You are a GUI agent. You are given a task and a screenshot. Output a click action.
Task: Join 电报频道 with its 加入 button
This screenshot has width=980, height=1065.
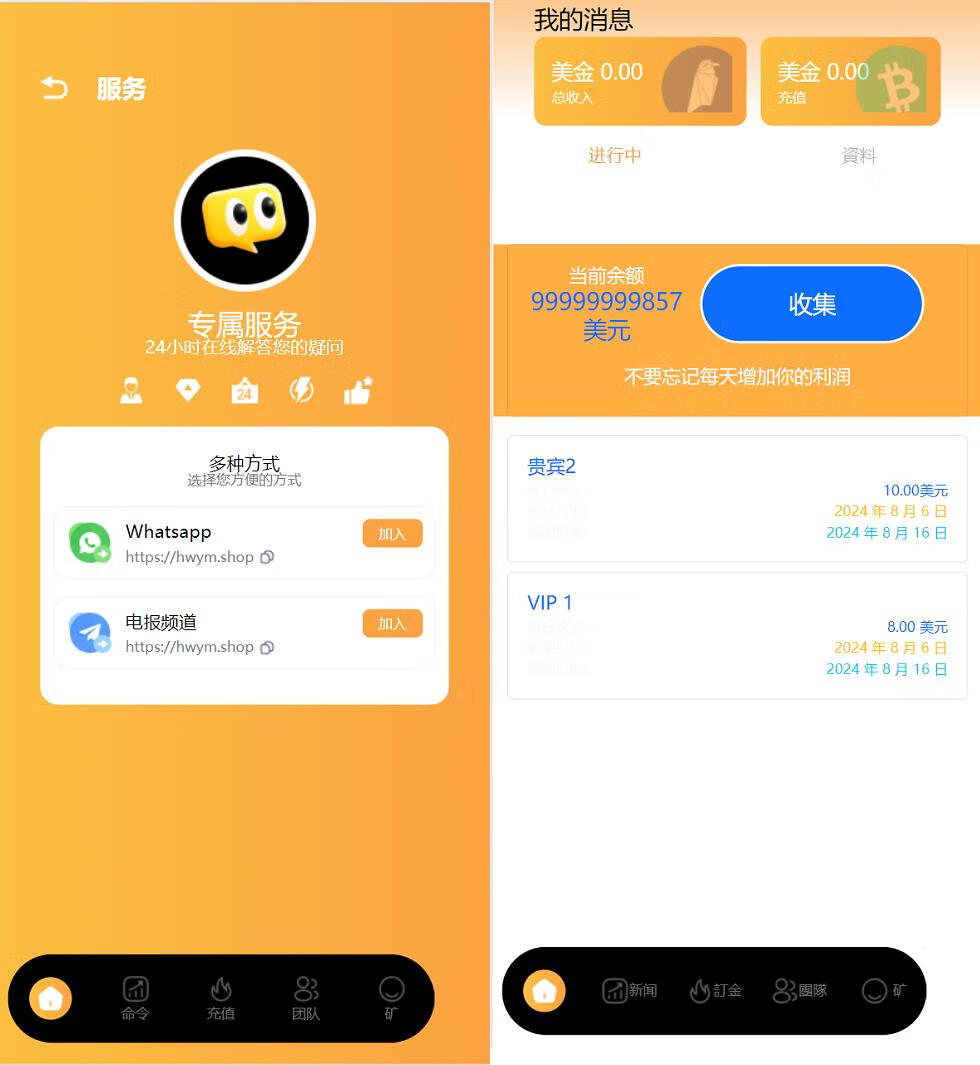[392, 624]
